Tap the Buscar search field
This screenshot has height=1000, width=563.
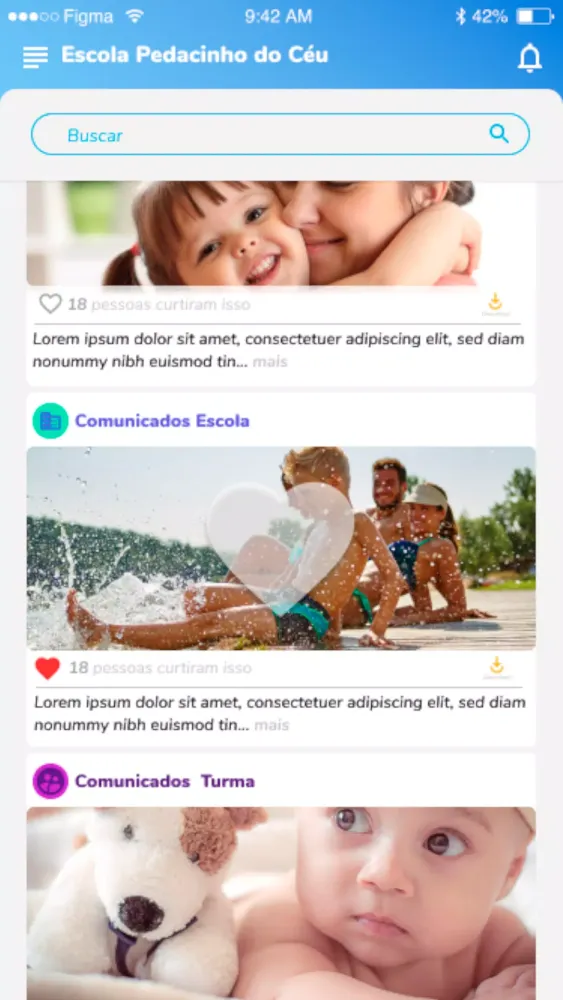tap(280, 135)
